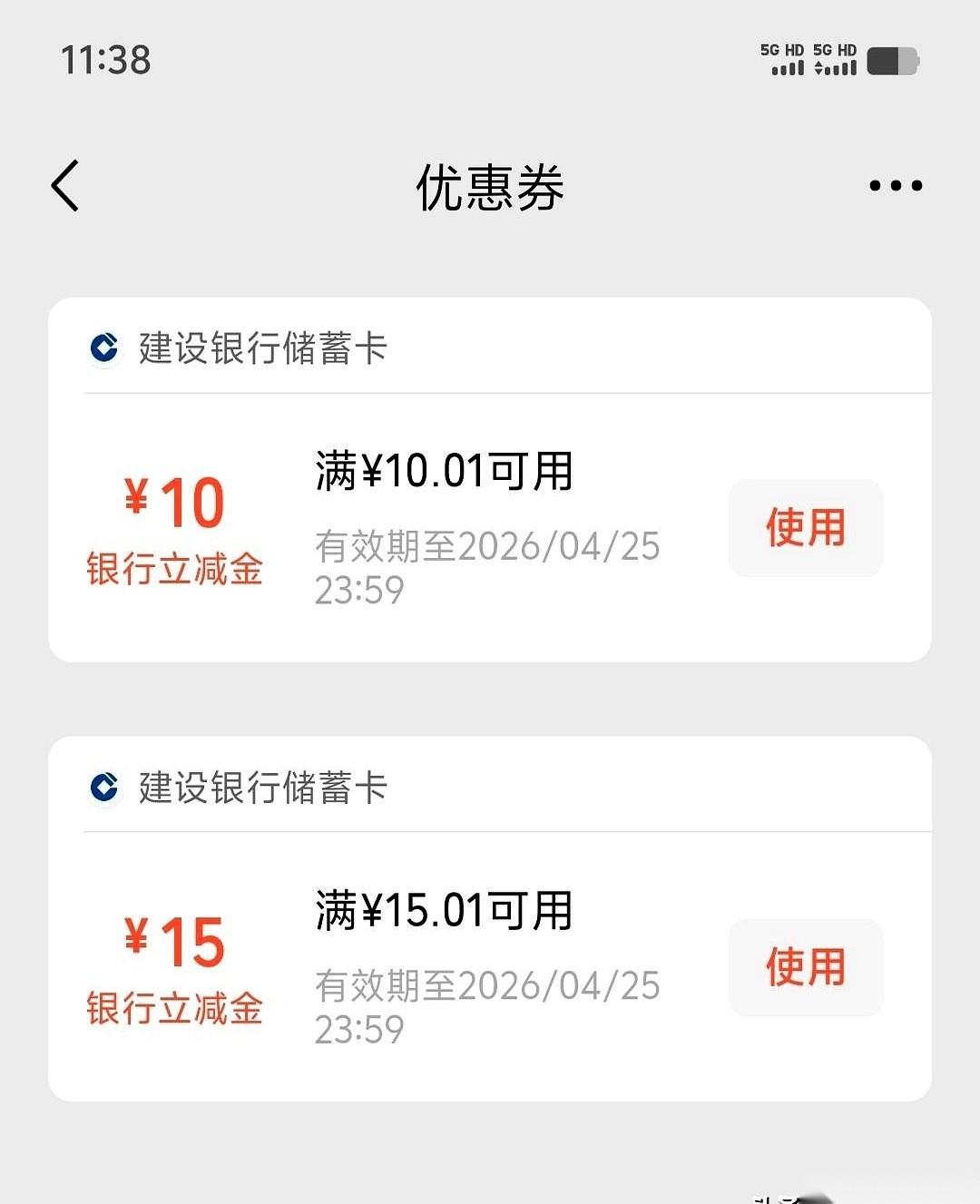Open the more options ellipsis menu

[893, 184]
